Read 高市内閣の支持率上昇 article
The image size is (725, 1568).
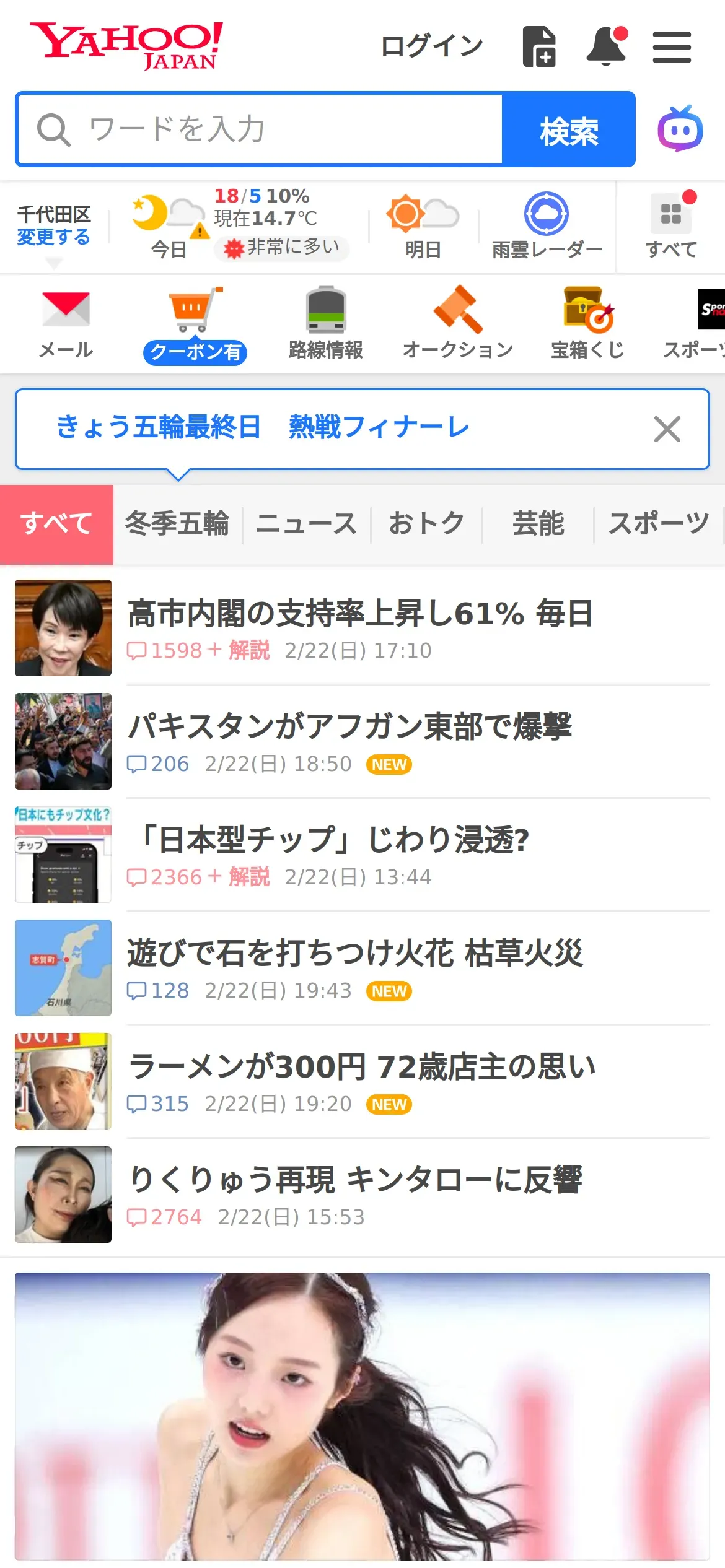359,614
